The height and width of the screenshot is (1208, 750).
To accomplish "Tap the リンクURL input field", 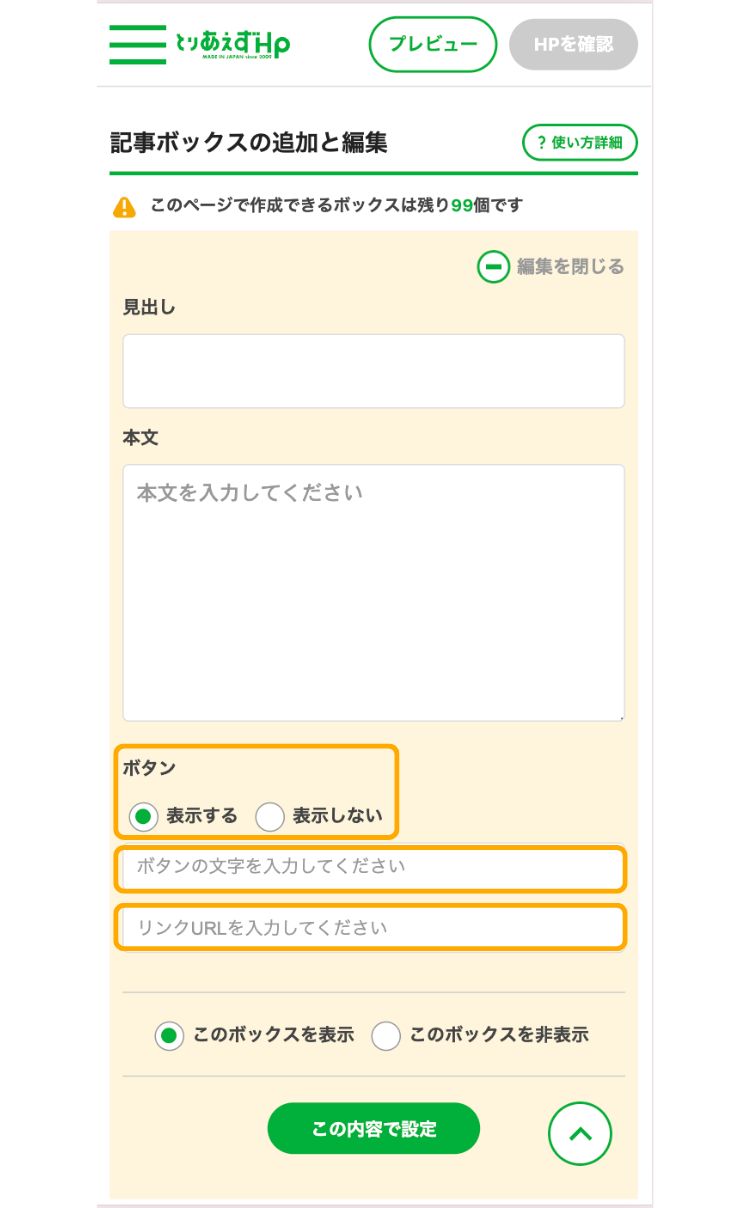I will 371,928.
